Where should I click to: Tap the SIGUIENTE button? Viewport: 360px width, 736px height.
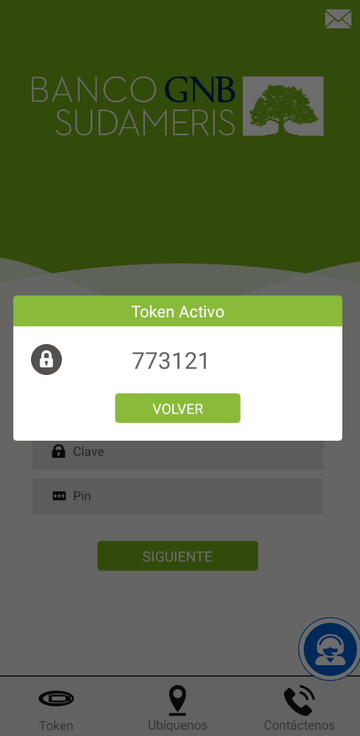point(177,556)
